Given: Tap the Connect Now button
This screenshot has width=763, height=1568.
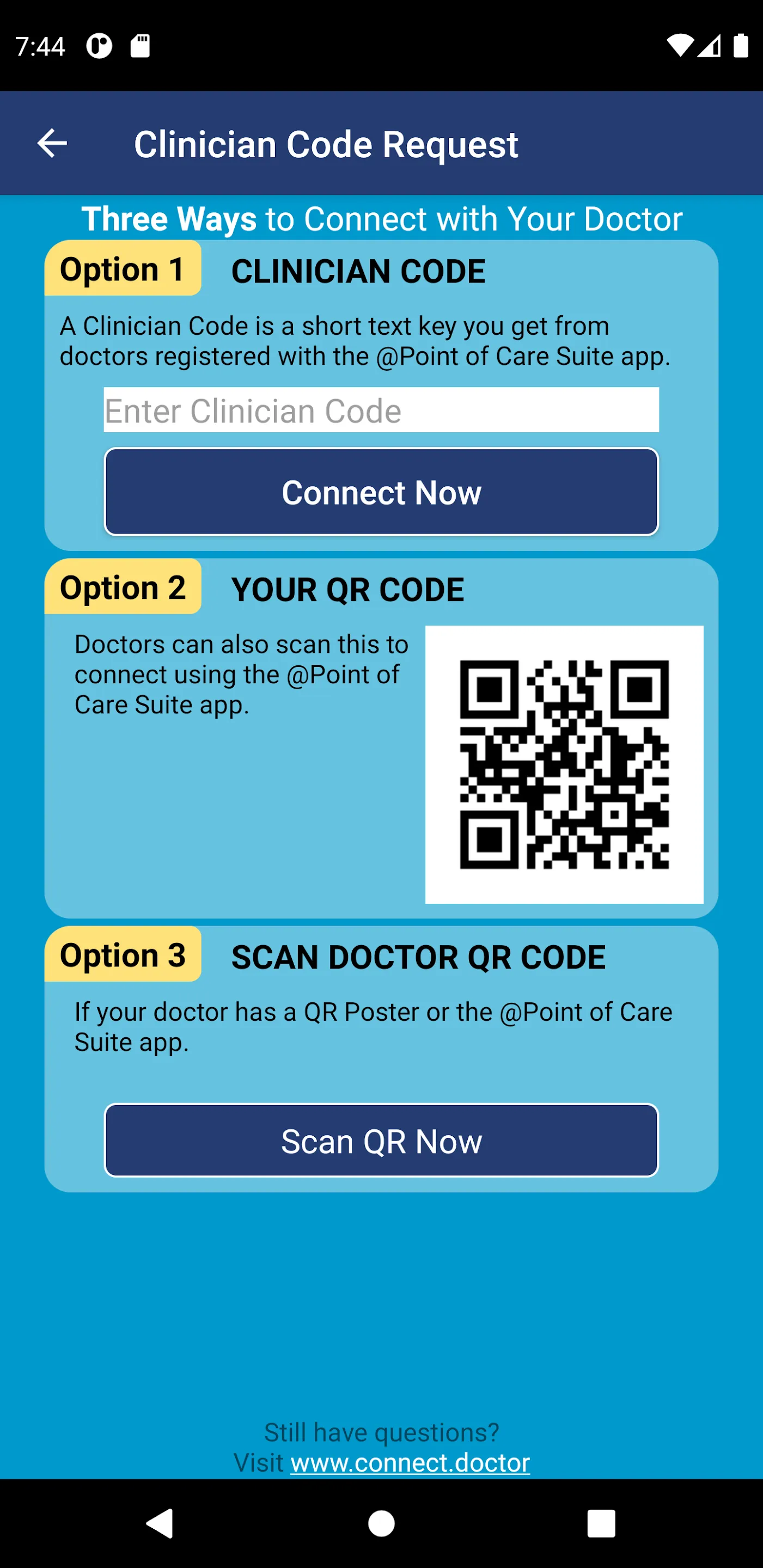Looking at the screenshot, I should coord(381,492).
